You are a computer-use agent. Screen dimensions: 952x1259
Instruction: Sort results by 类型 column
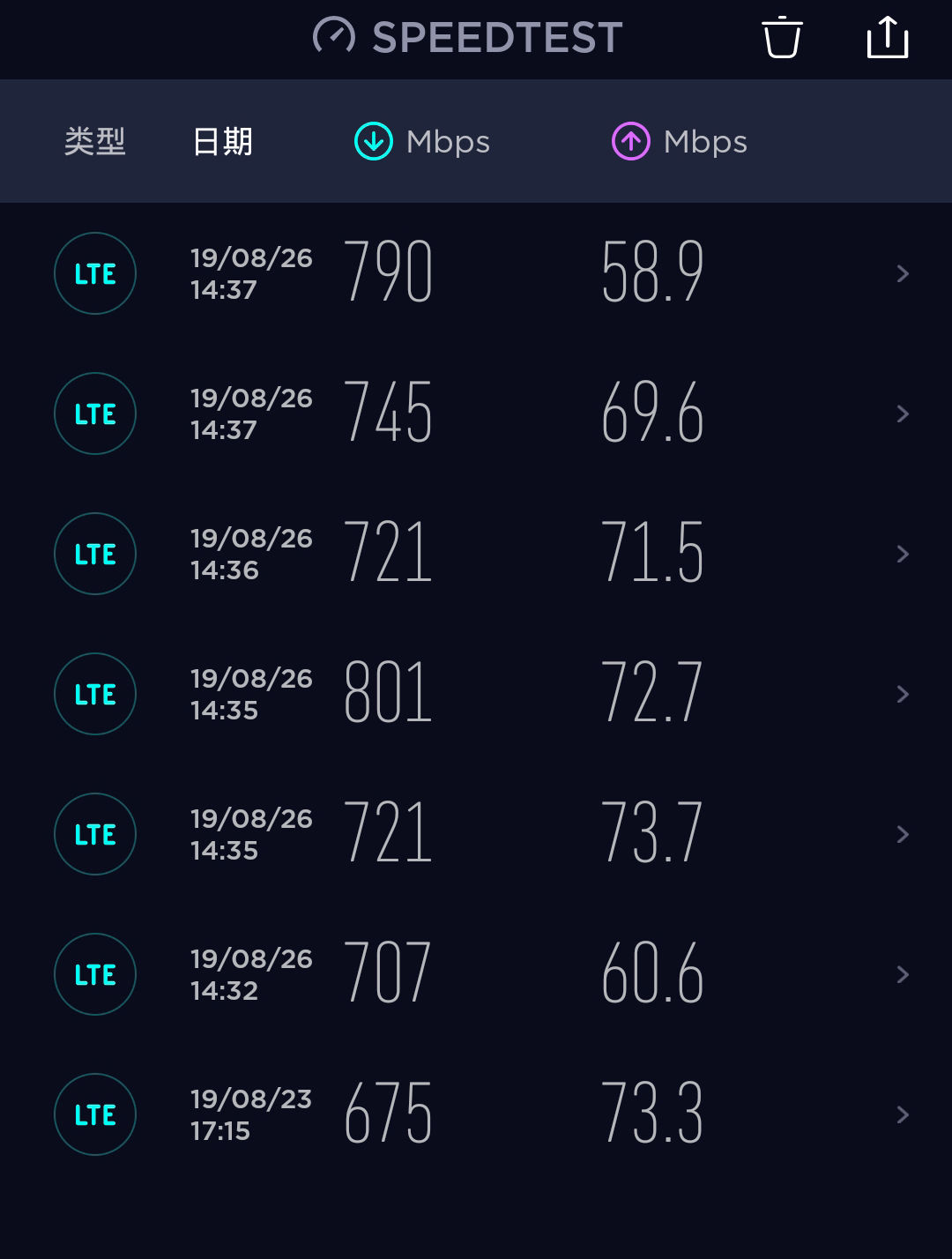(93, 141)
